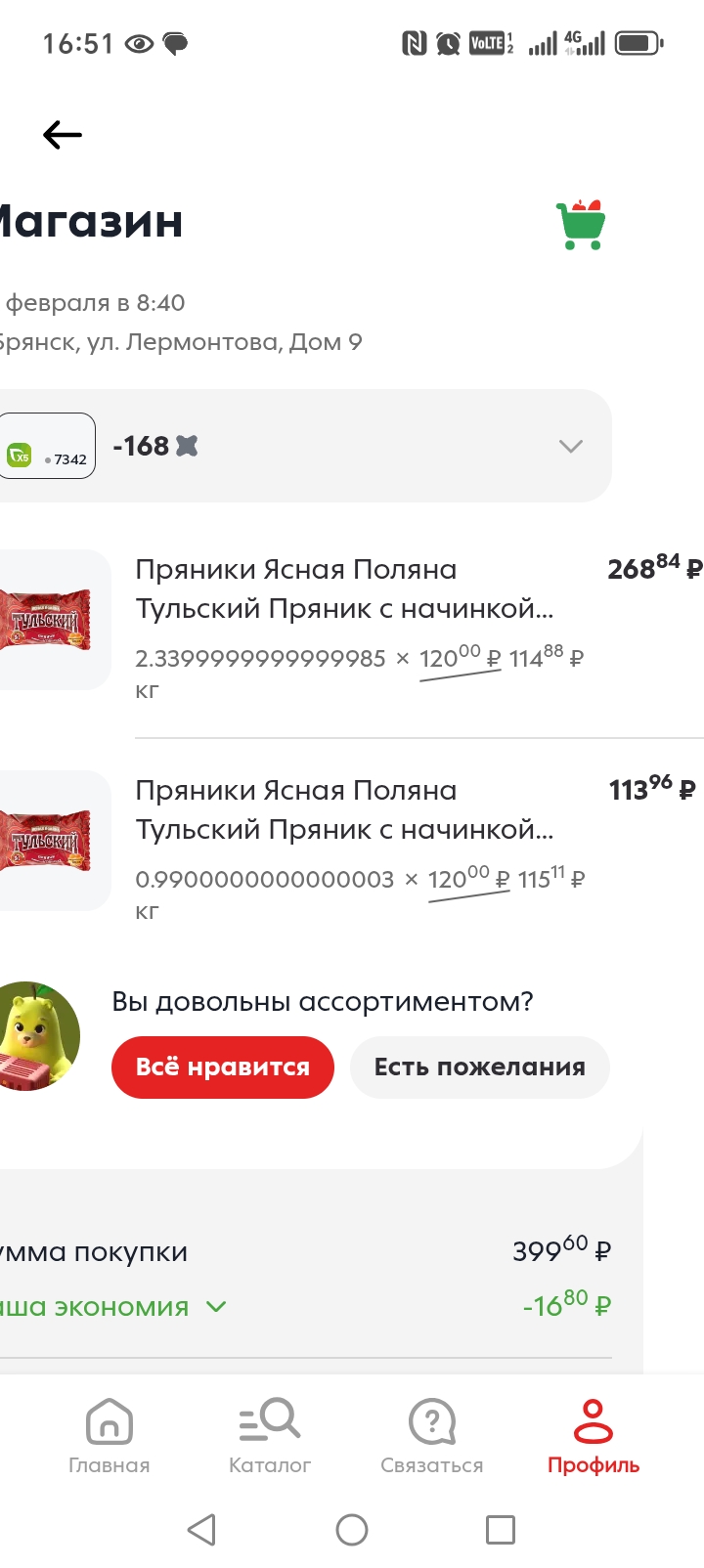Tap the system home button

[352, 1530]
